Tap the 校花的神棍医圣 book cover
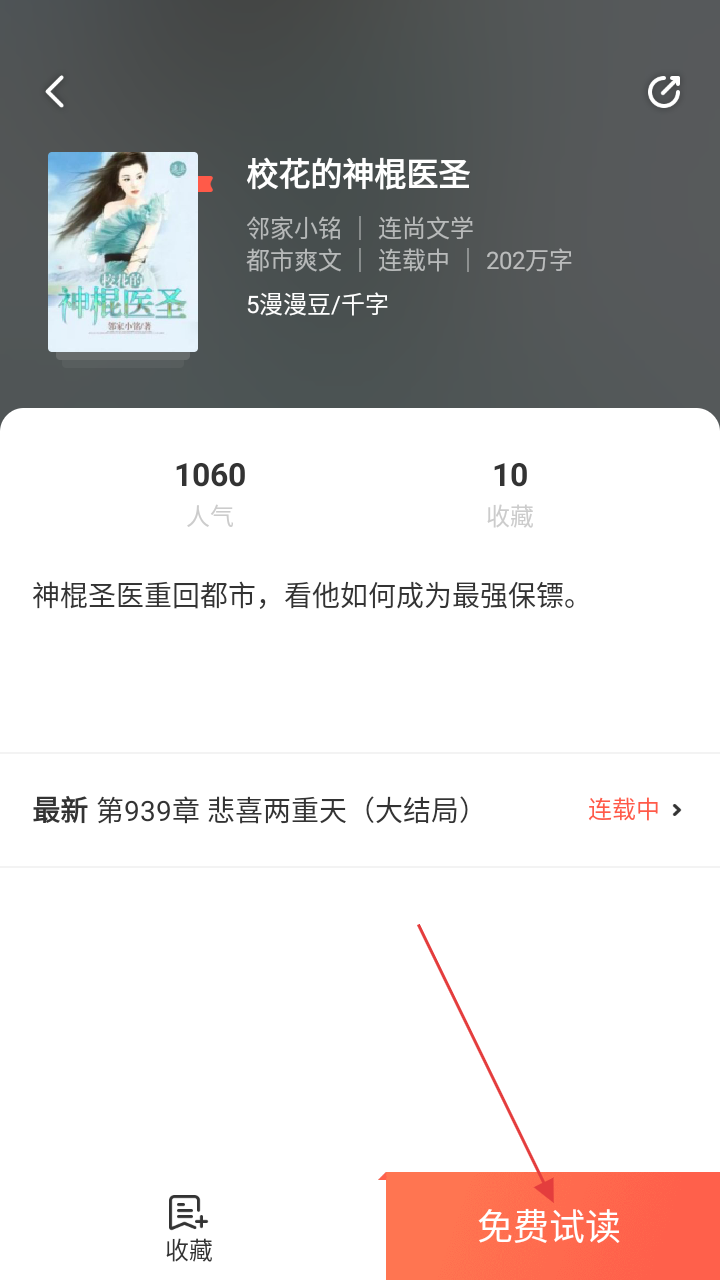 coord(123,252)
